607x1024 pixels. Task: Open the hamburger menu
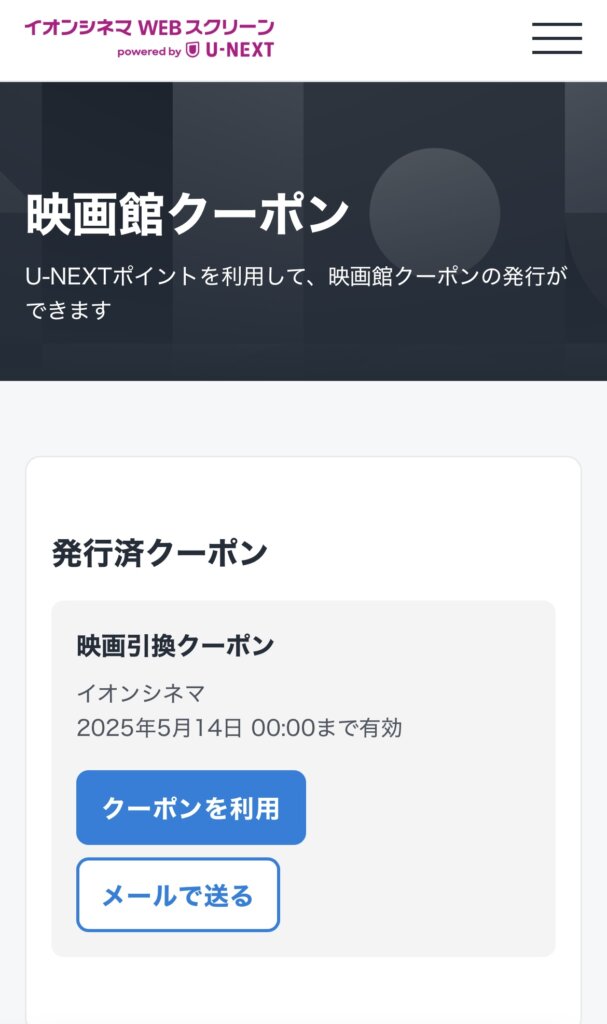[557, 38]
